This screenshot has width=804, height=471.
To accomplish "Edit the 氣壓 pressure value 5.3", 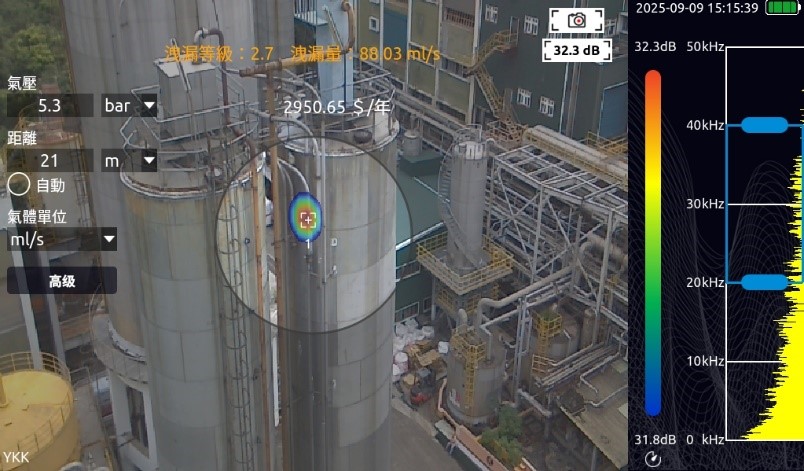I will click(x=49, y=105).
